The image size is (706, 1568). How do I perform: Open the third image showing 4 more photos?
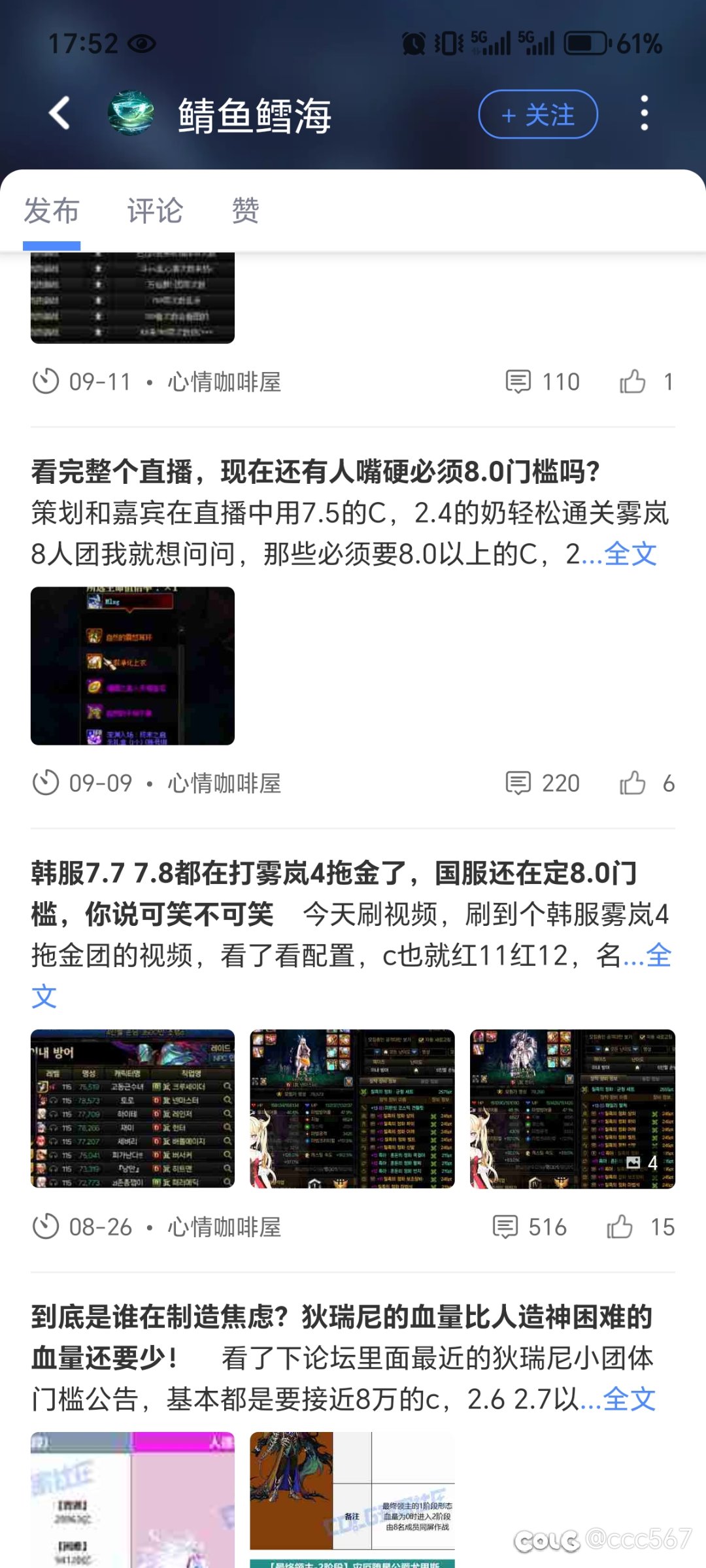572,1108
